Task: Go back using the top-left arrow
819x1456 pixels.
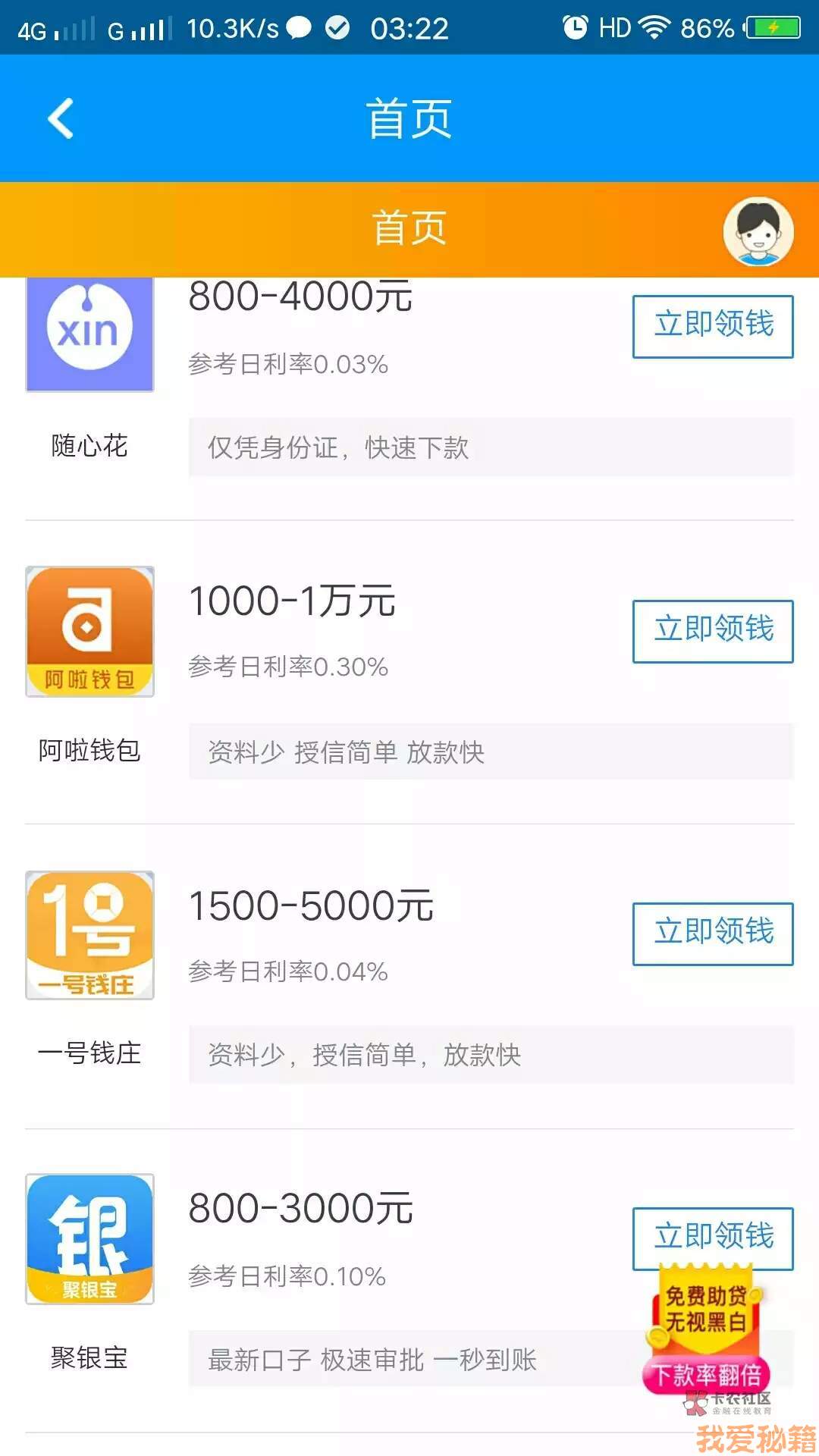Action: pos(61,118)
